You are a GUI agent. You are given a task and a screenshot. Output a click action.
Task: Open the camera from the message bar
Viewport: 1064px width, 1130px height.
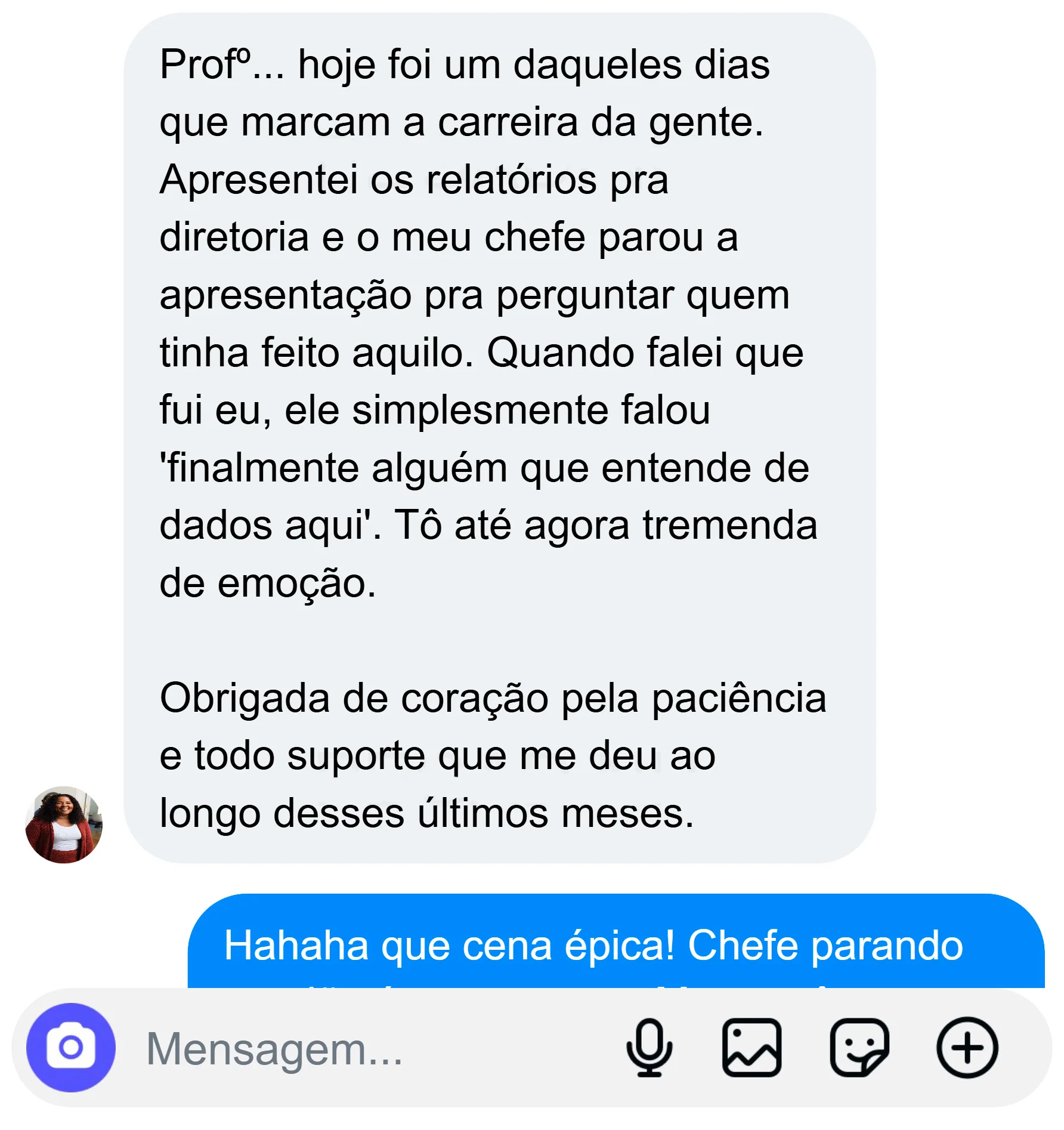[x=70, y=1047]
